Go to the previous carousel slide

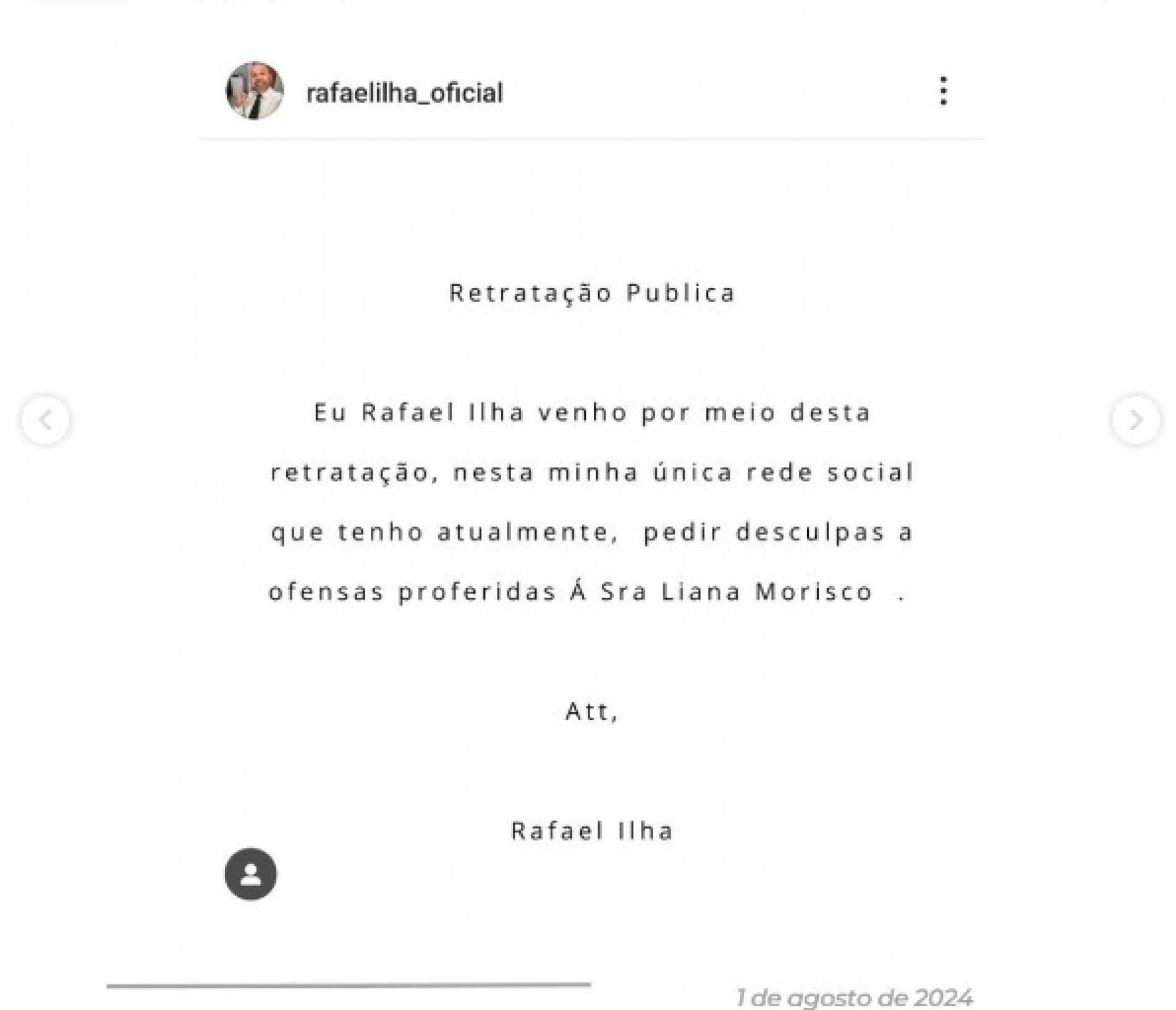click(x=45, y=420)
